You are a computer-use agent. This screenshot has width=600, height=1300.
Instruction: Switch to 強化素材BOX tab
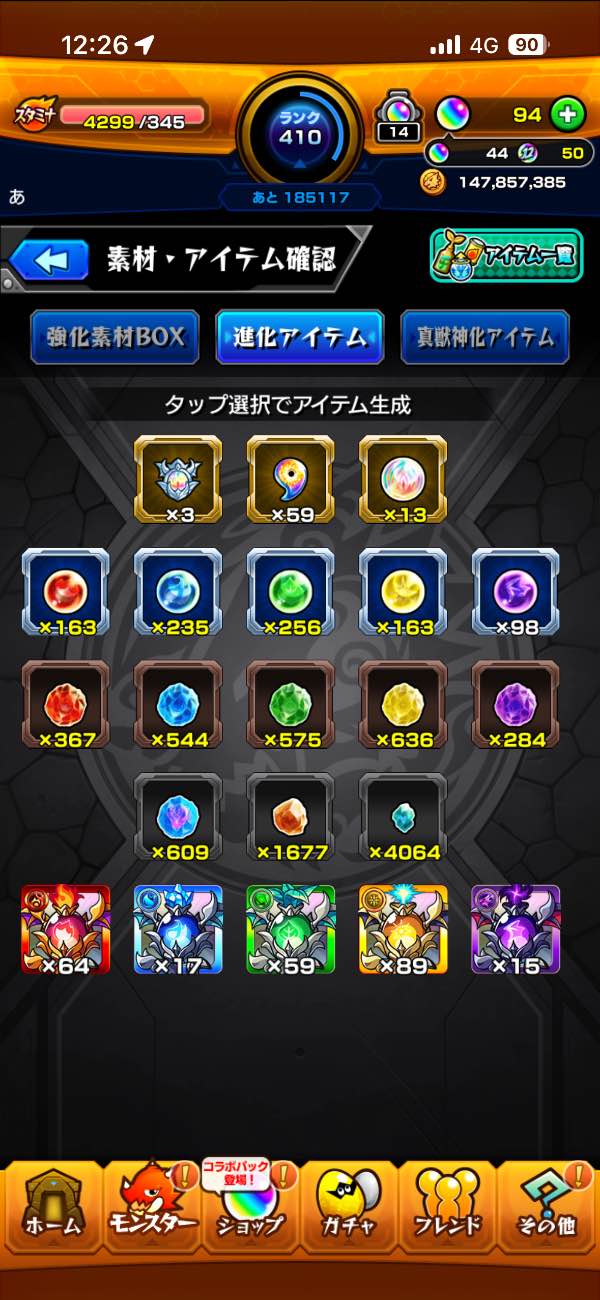(116, 337)
